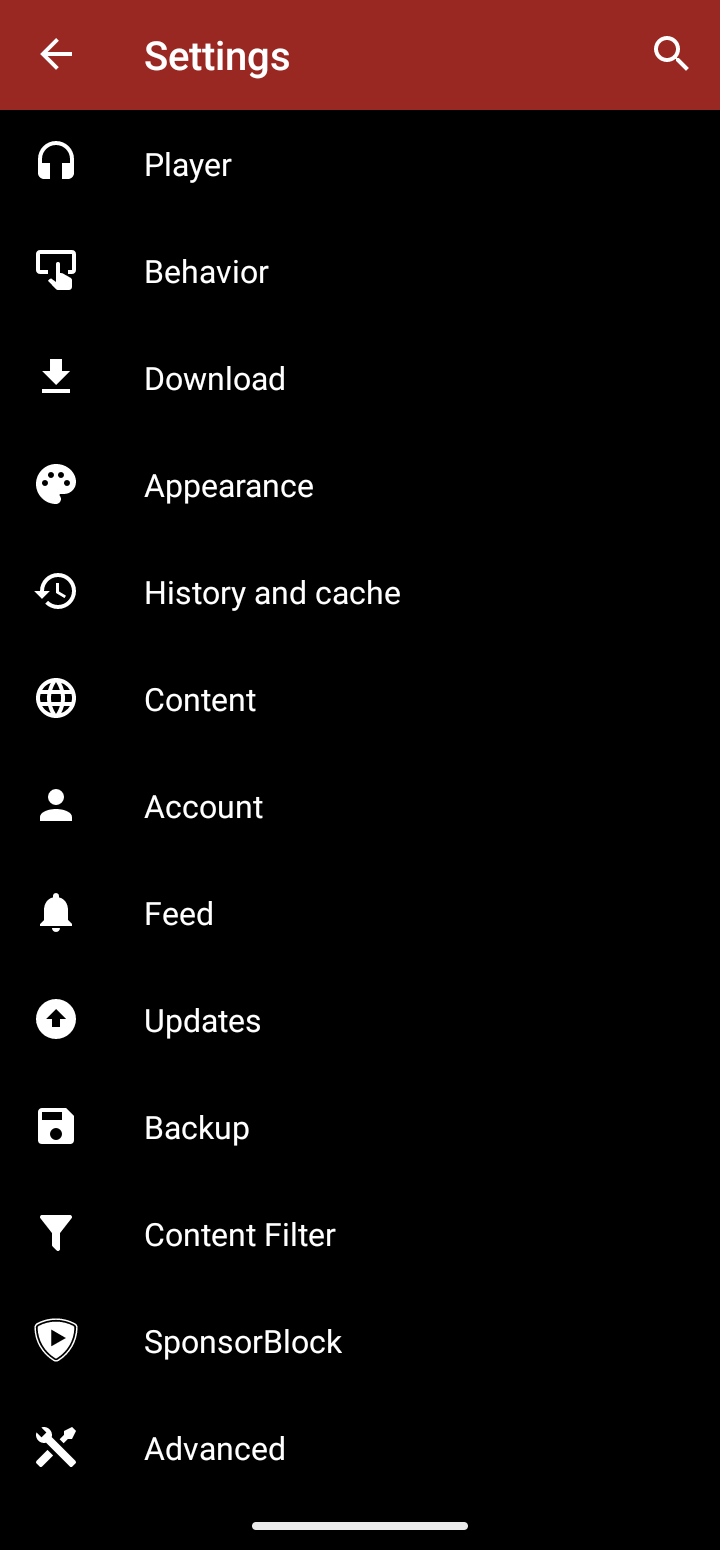Open Player settings
The width and height of the screenshot is (720, 1550).
point(188,165)
